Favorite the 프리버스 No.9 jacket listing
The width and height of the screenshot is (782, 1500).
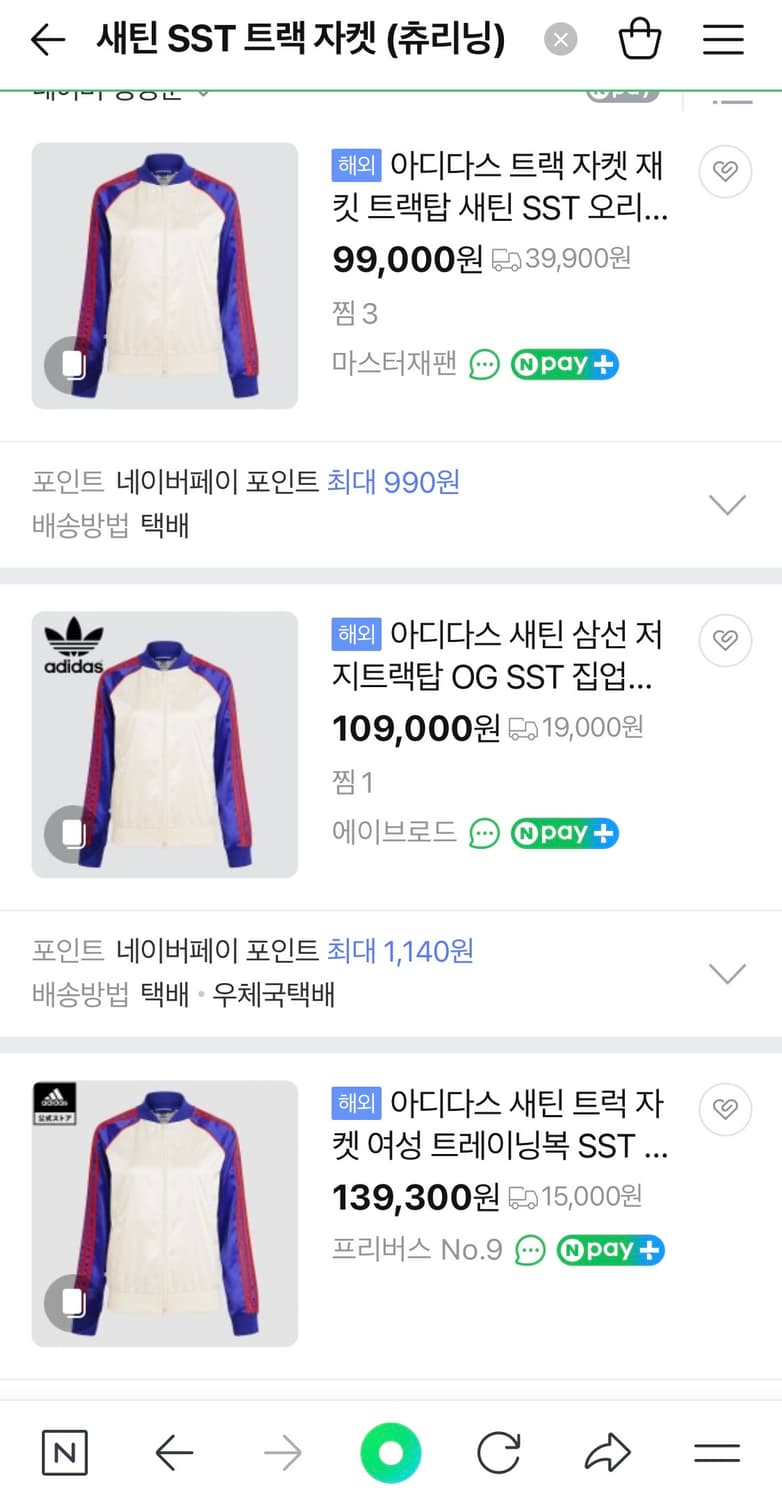pos(724,1110)
